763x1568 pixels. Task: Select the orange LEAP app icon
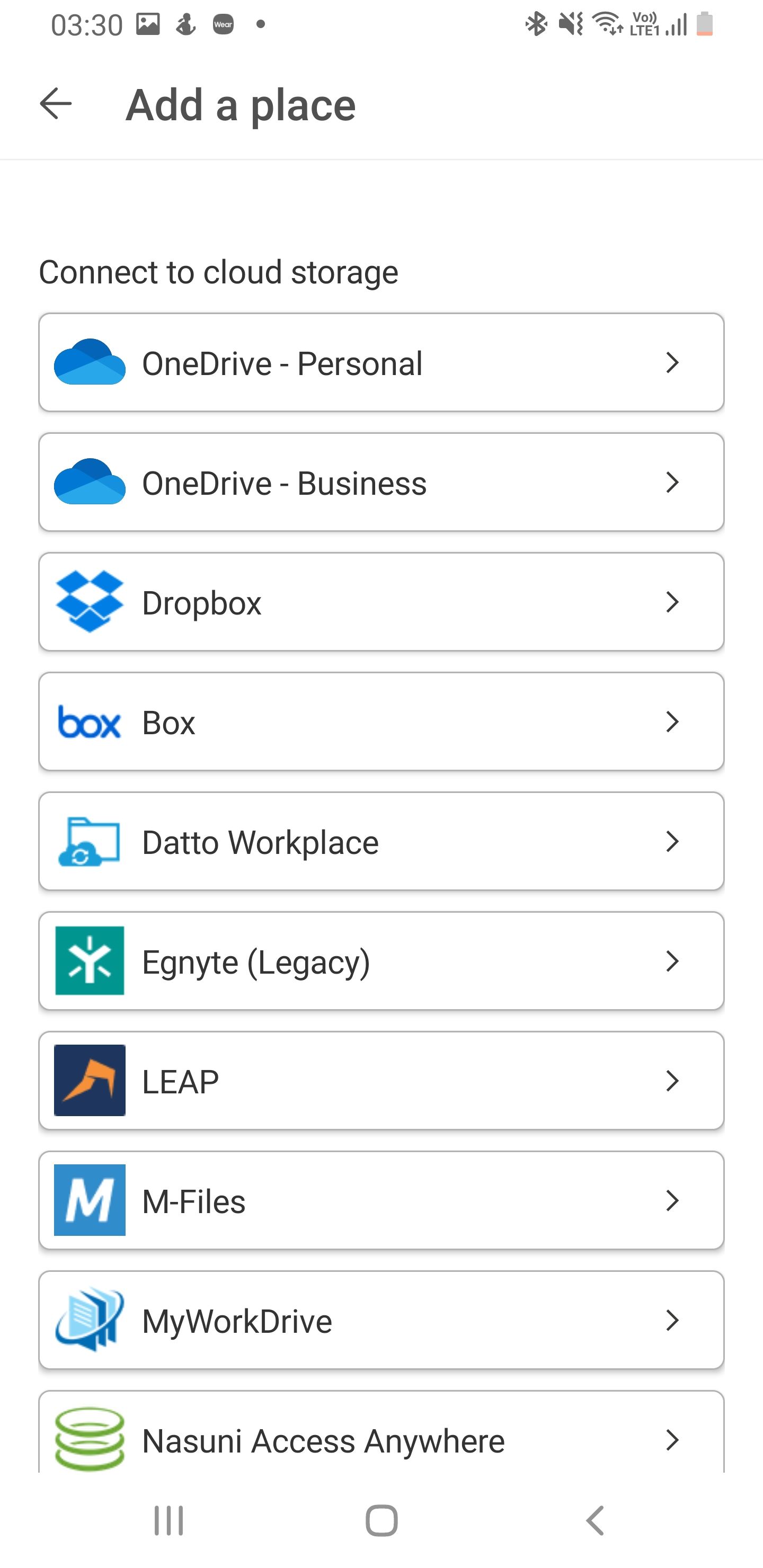coord(89,1081)
